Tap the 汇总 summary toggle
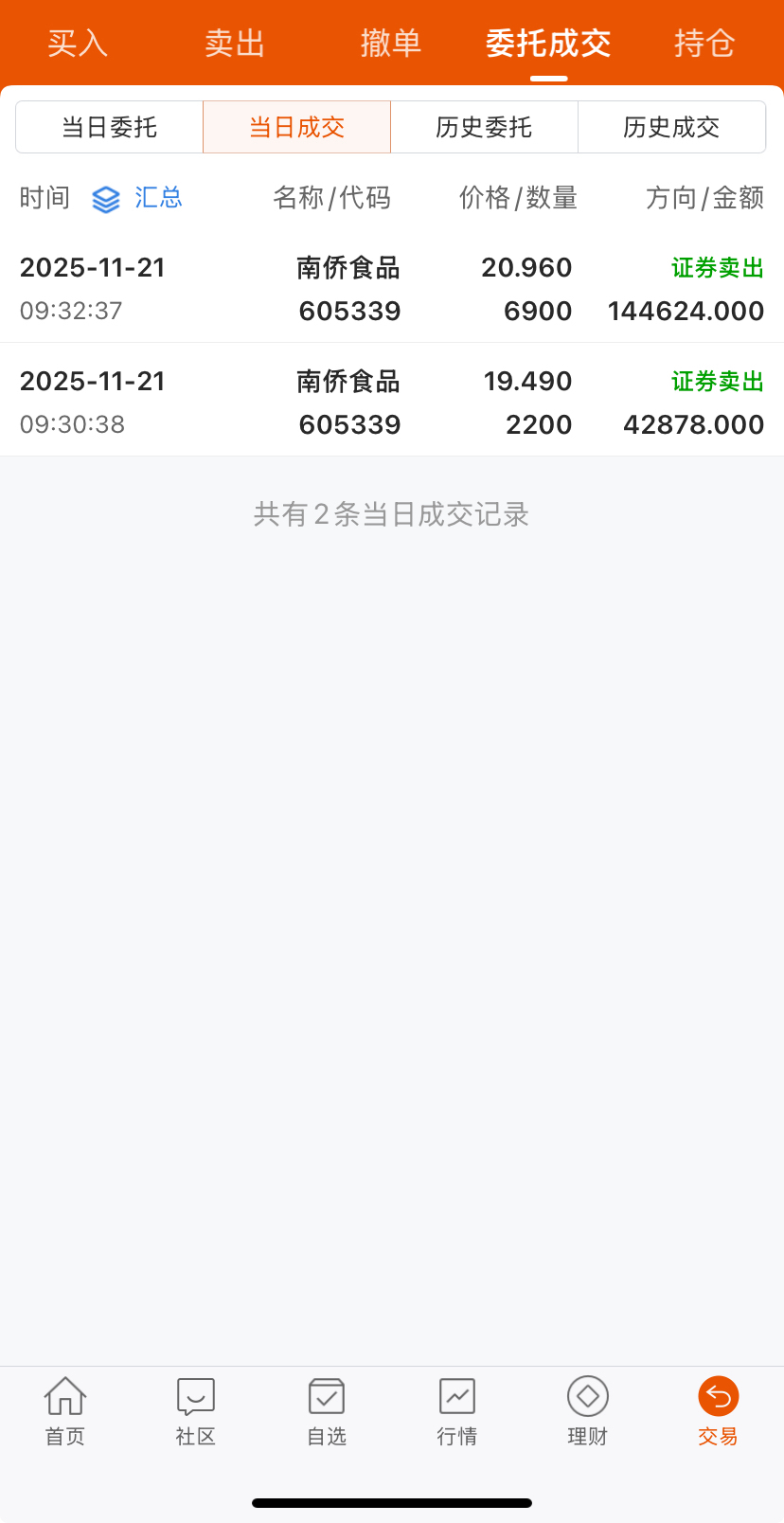Viewport: 784px width, 1523px height. [137, 198]
